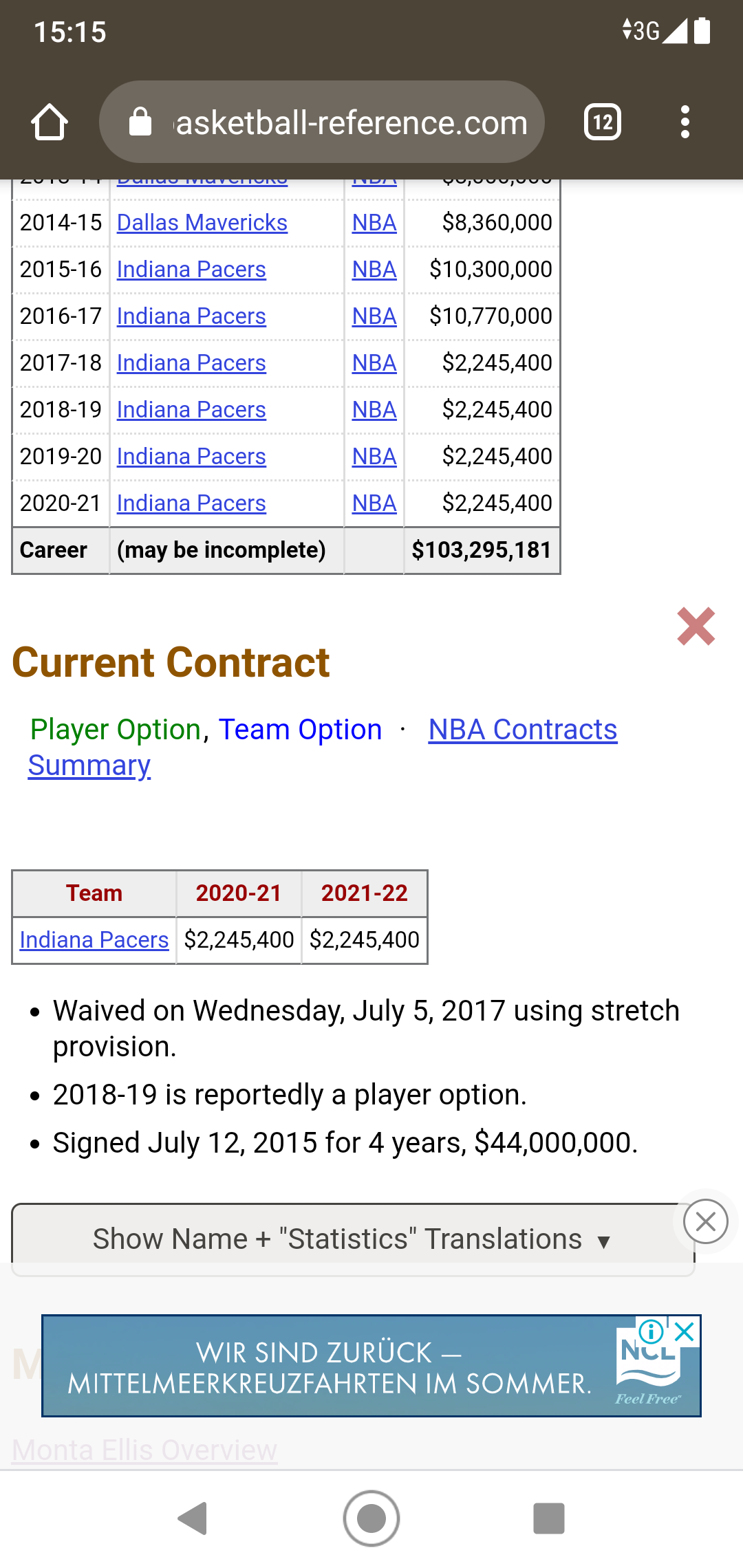The image size is (743, 1568).
Task: Open the tab switcher showing 12 tabs
Action: point(603,122)
